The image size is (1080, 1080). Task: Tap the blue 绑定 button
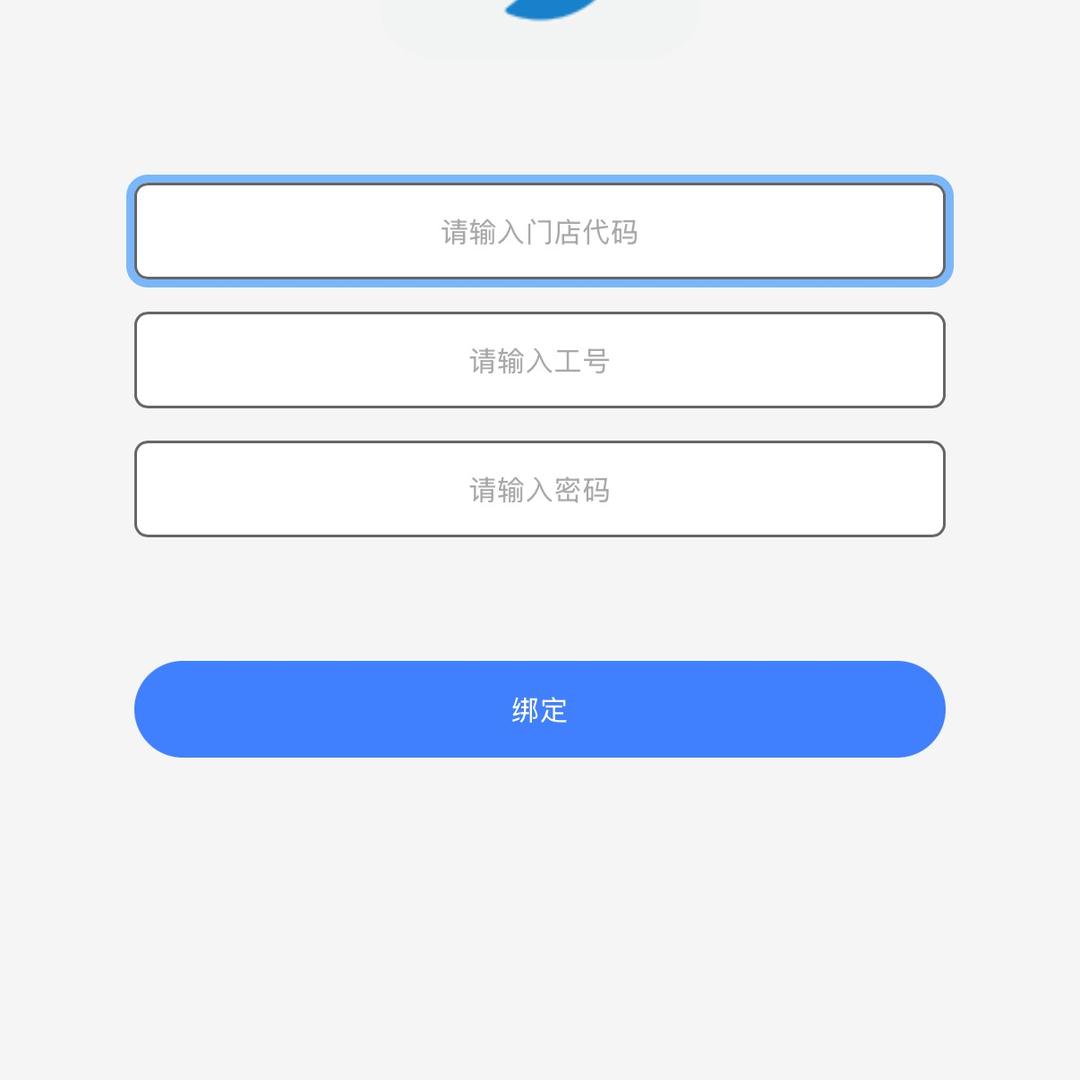coord(540,709)
